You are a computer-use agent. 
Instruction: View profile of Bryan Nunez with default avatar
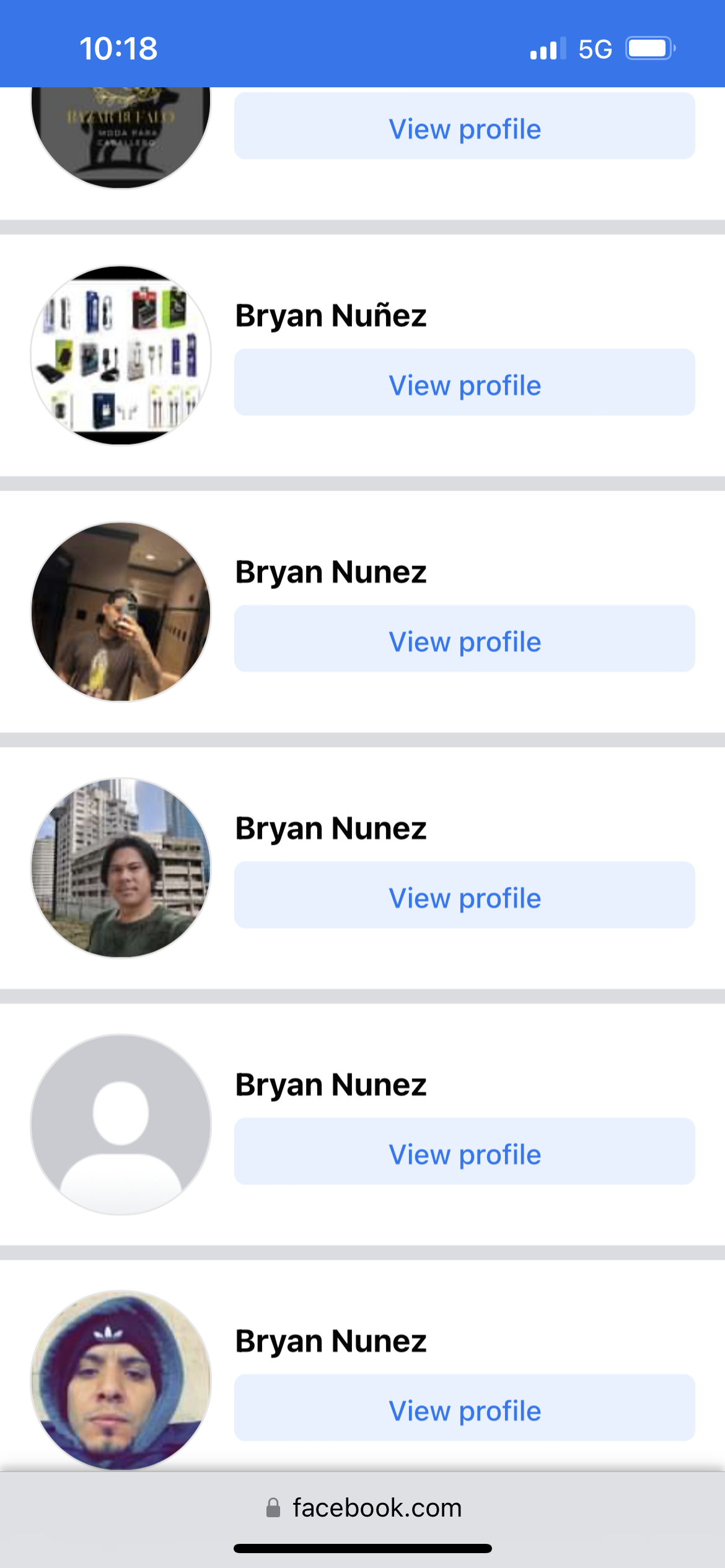[x=464, y=1152]
